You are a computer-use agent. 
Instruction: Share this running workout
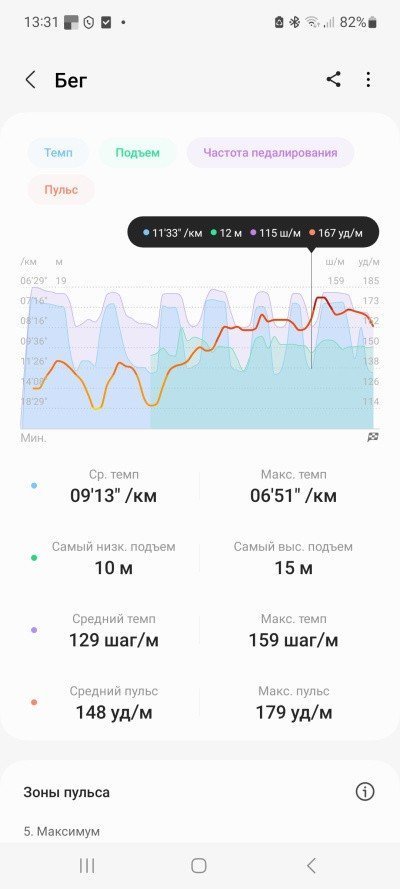click(x=334, y=79)
